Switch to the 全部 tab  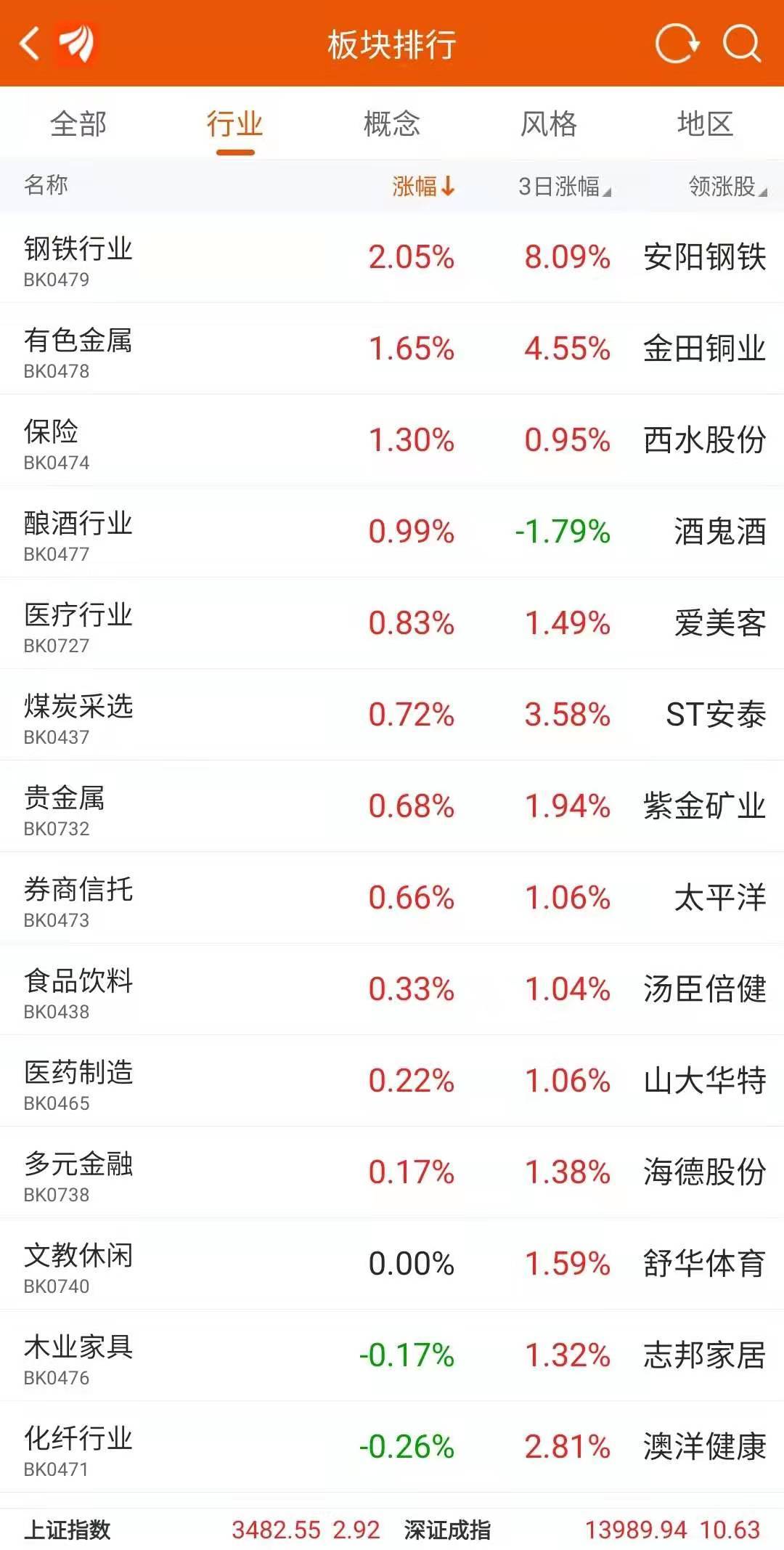click(x=77, y=124)
